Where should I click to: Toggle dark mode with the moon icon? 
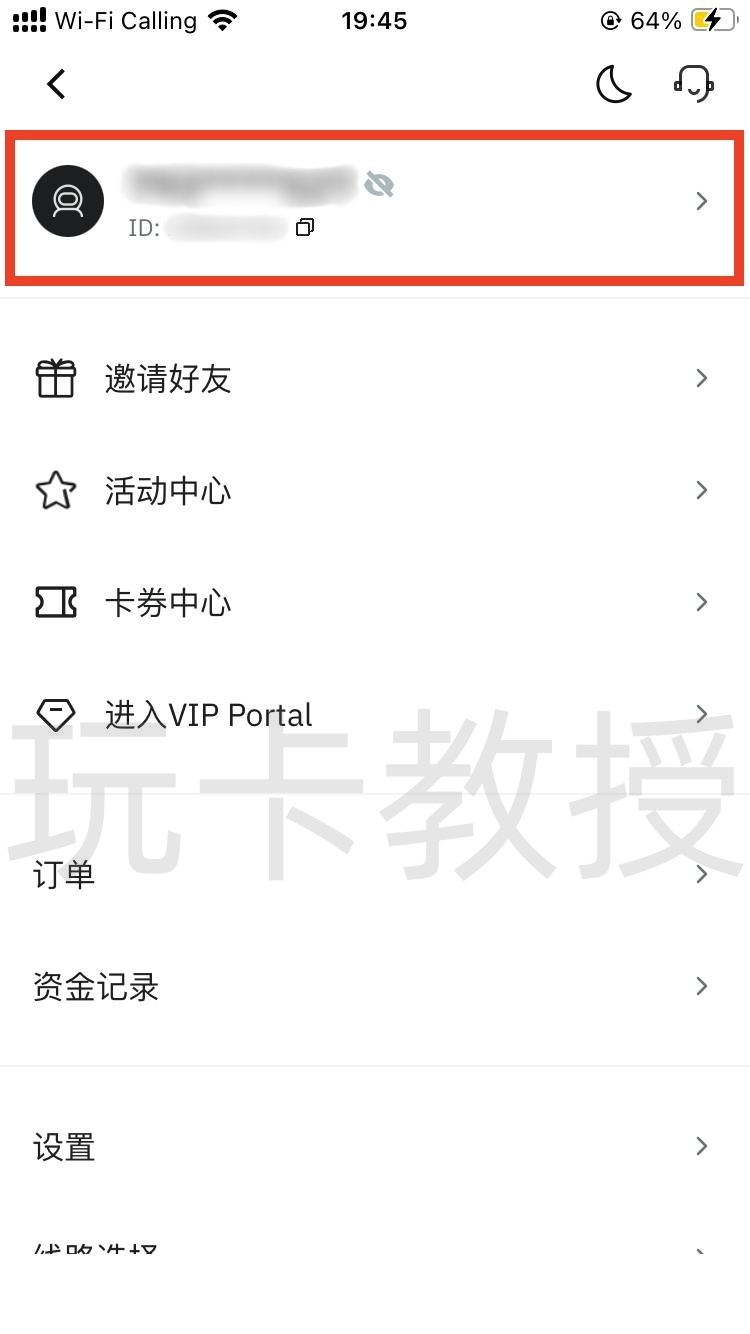(614, 84)
